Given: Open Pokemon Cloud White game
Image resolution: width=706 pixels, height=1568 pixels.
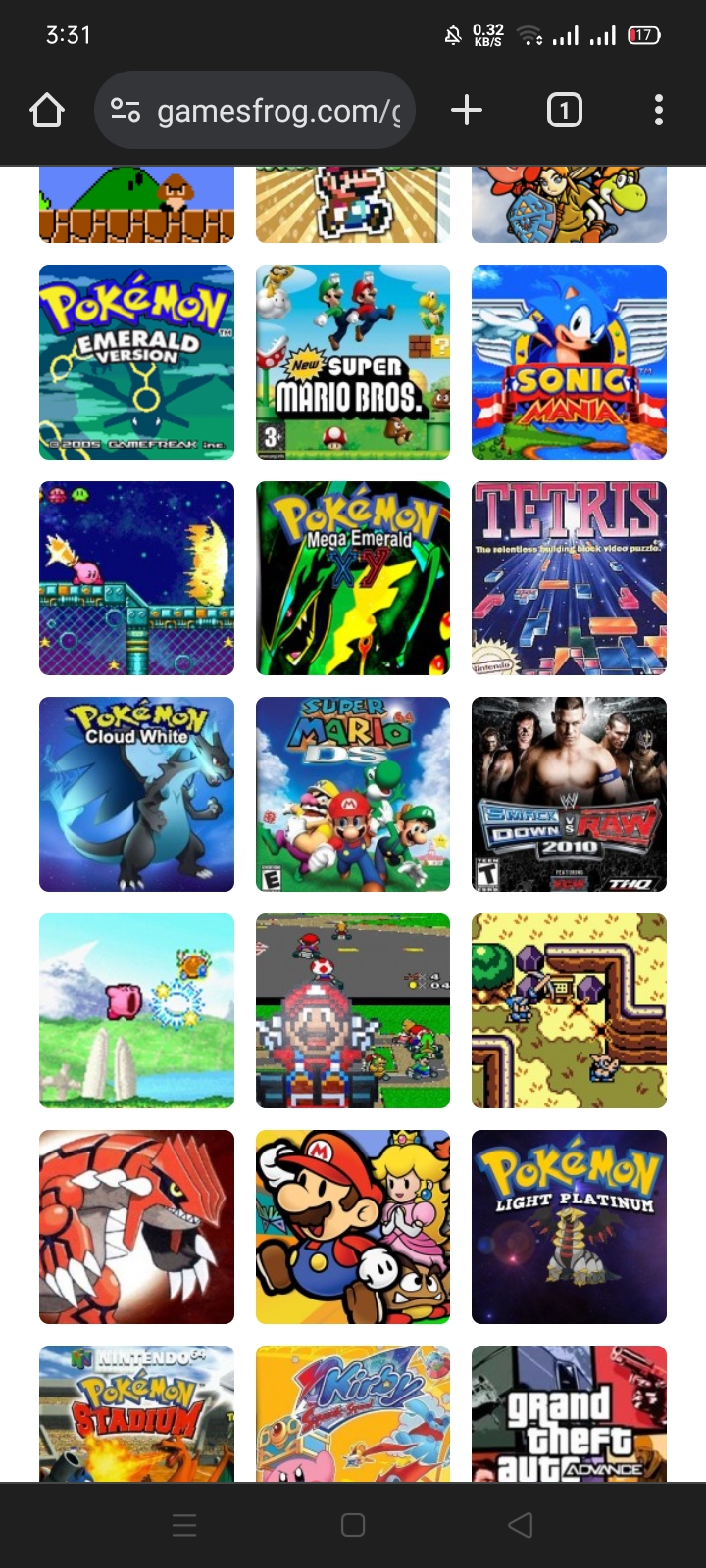Looking at the screenshot, I should pyautogui.click(x=136, y=794).
